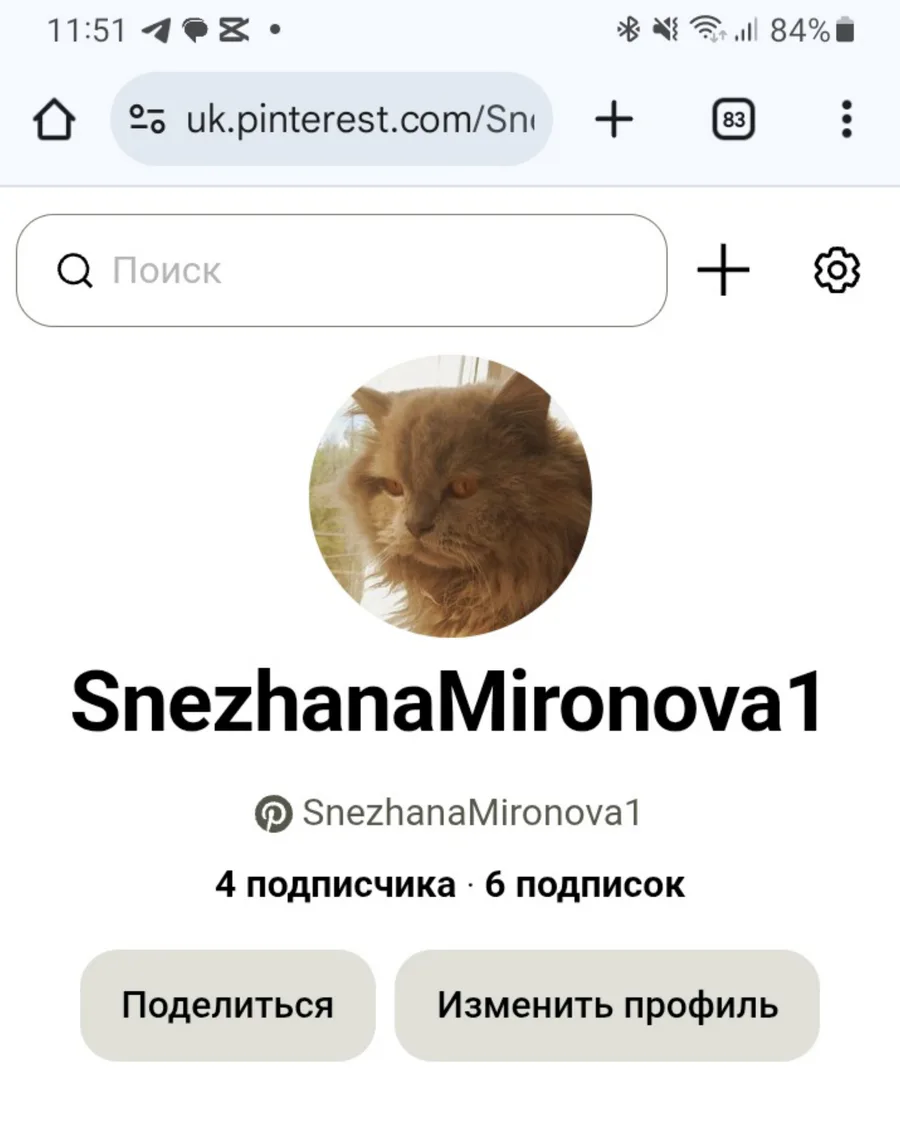Open site info icon in address bar
This screenshot has width=900, height=1127.
pos(148,120)
